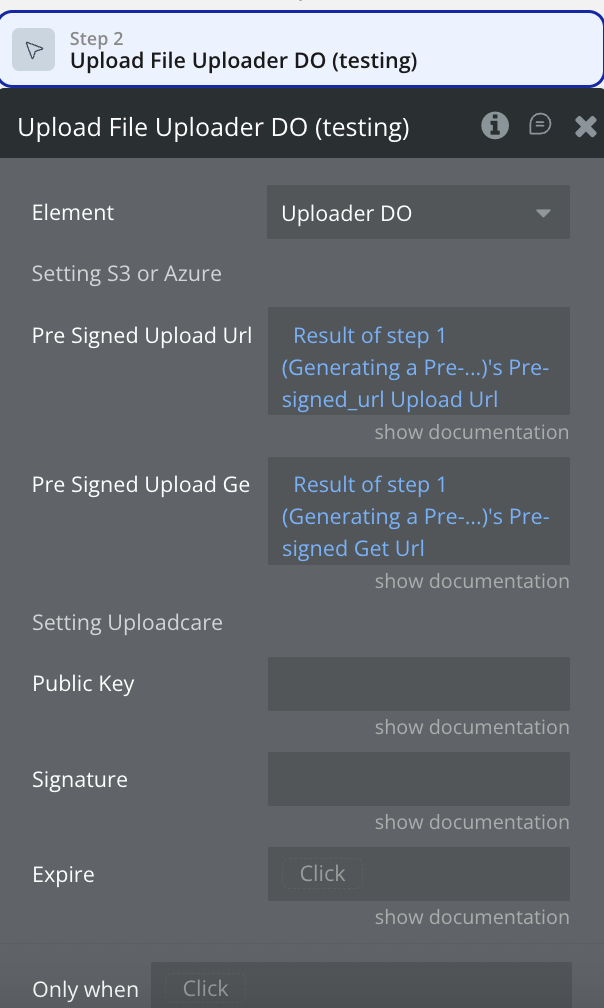Image resolution: width=604 pixels, height=1008 pixels.
Task: Show documentation for Public Key
Action: pos(471,727)
